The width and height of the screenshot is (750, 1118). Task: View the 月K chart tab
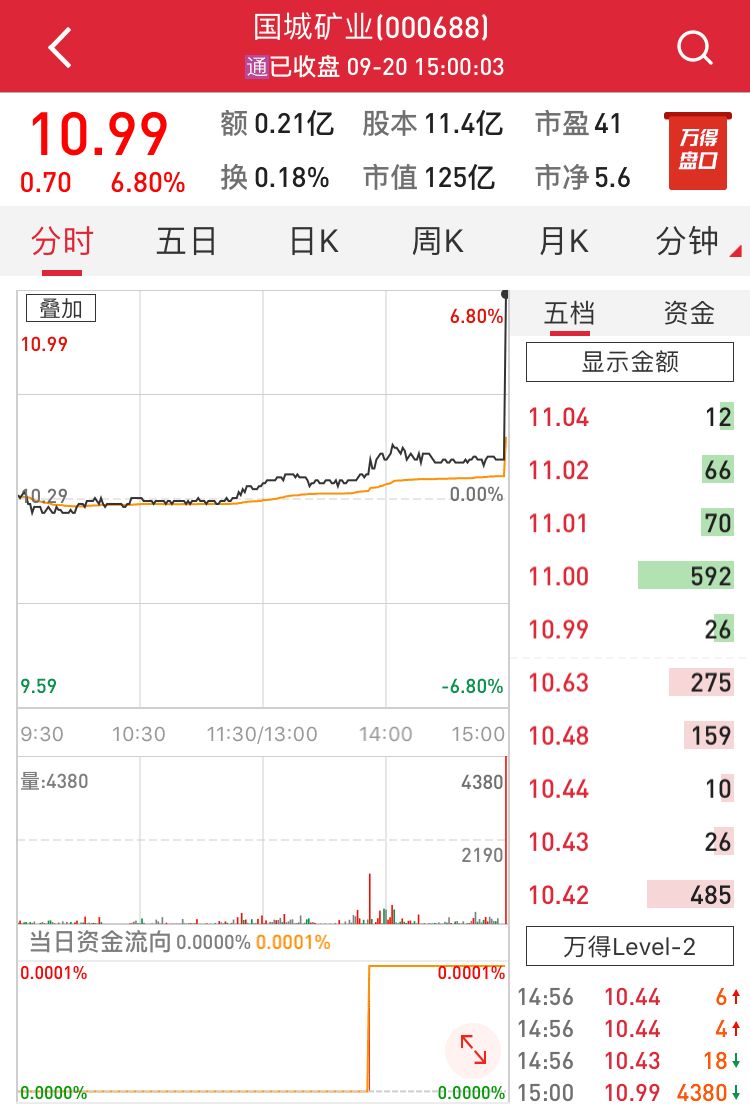click(x=563, y=241)
